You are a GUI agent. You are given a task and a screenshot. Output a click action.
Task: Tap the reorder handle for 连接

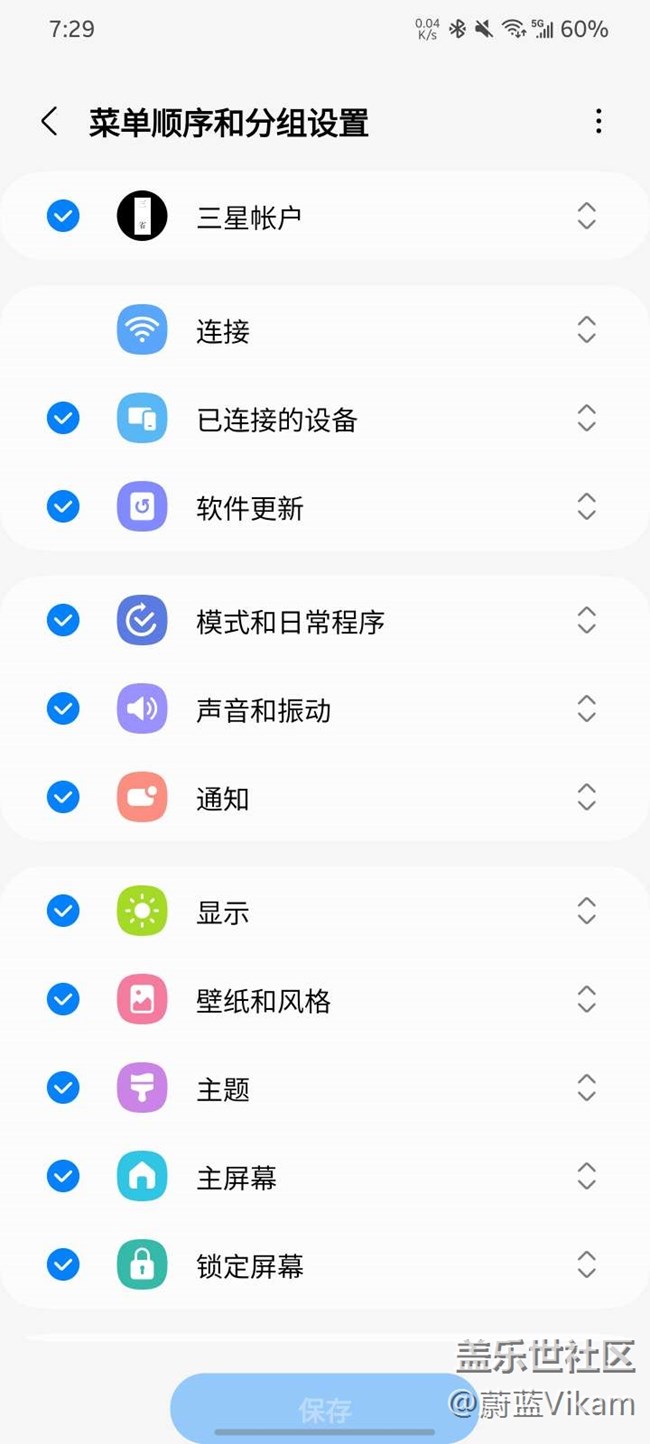click(x=587, y=330)
